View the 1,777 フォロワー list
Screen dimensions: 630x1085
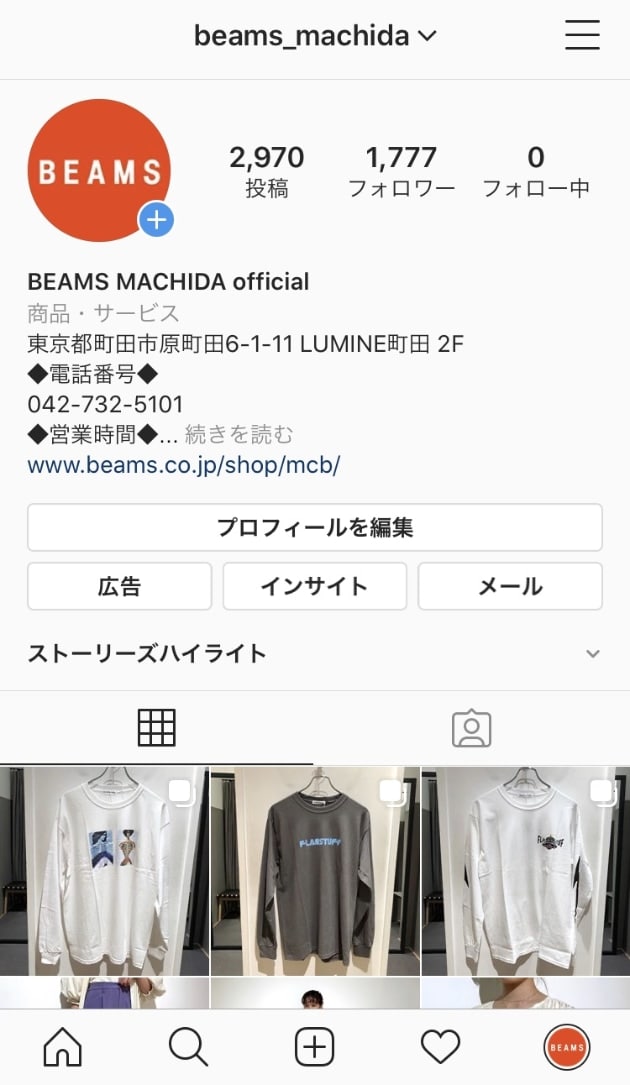click(x=402, y=172)
